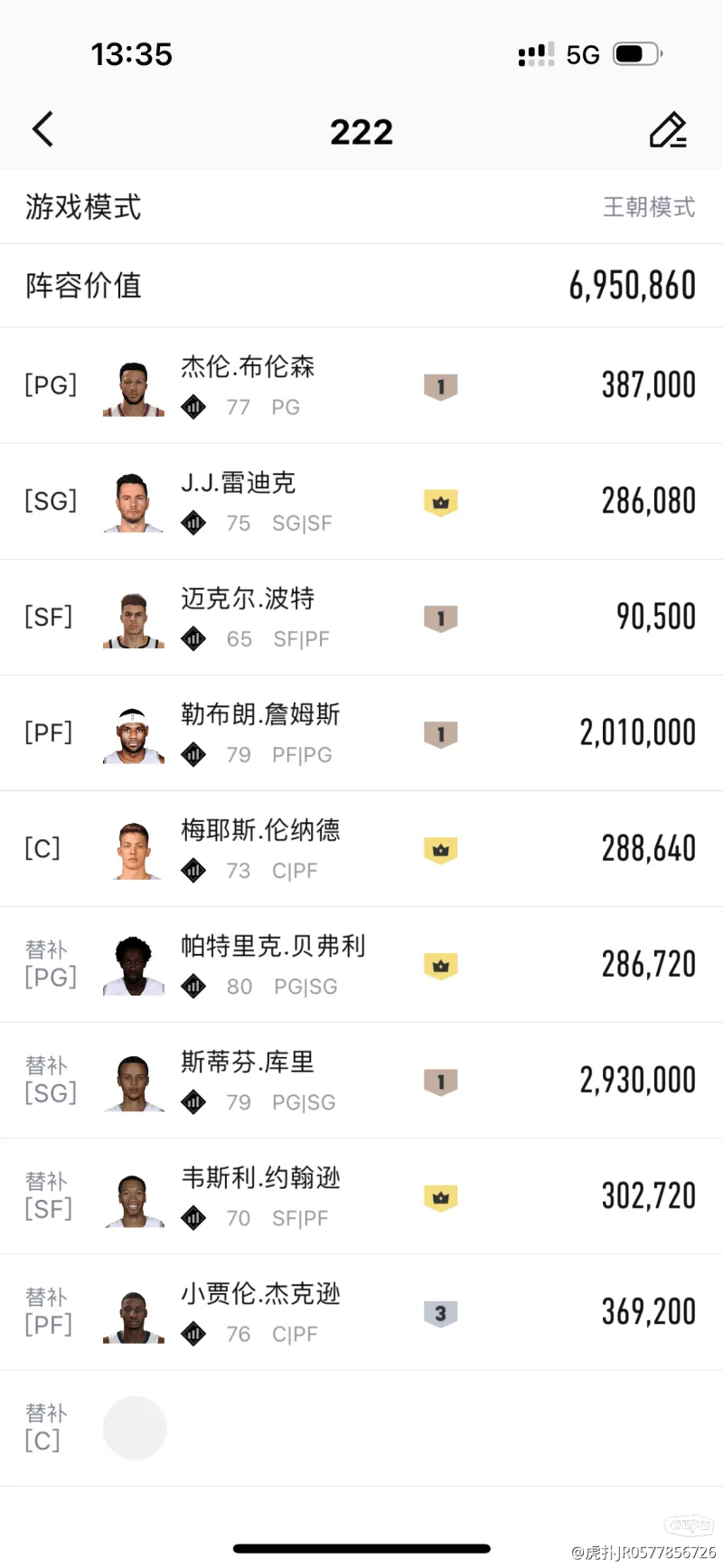723x1568 pixels.
Task: View bench PF 小贾伦.杰克逊 details
Action: click(361, 1312)
